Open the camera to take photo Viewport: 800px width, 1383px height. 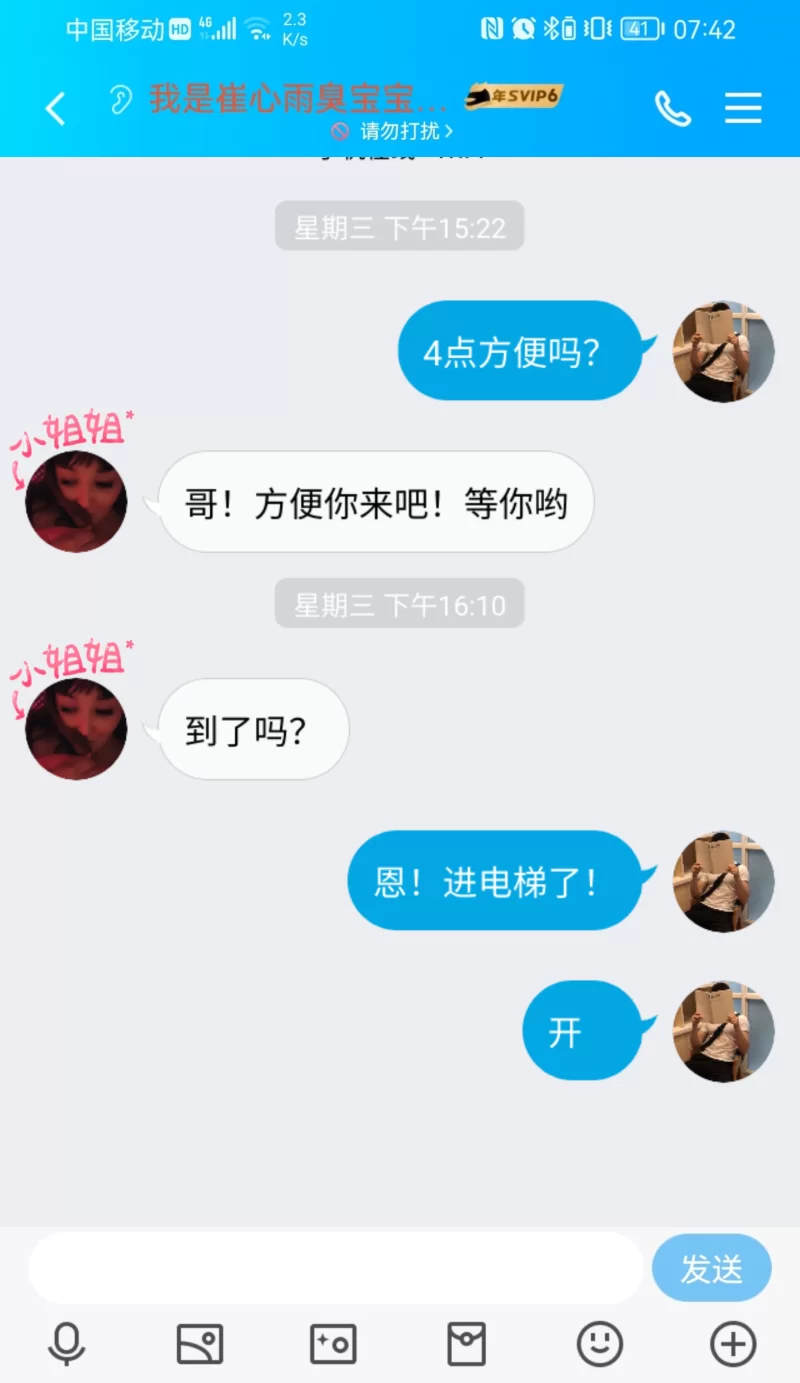coord(333,1344)
